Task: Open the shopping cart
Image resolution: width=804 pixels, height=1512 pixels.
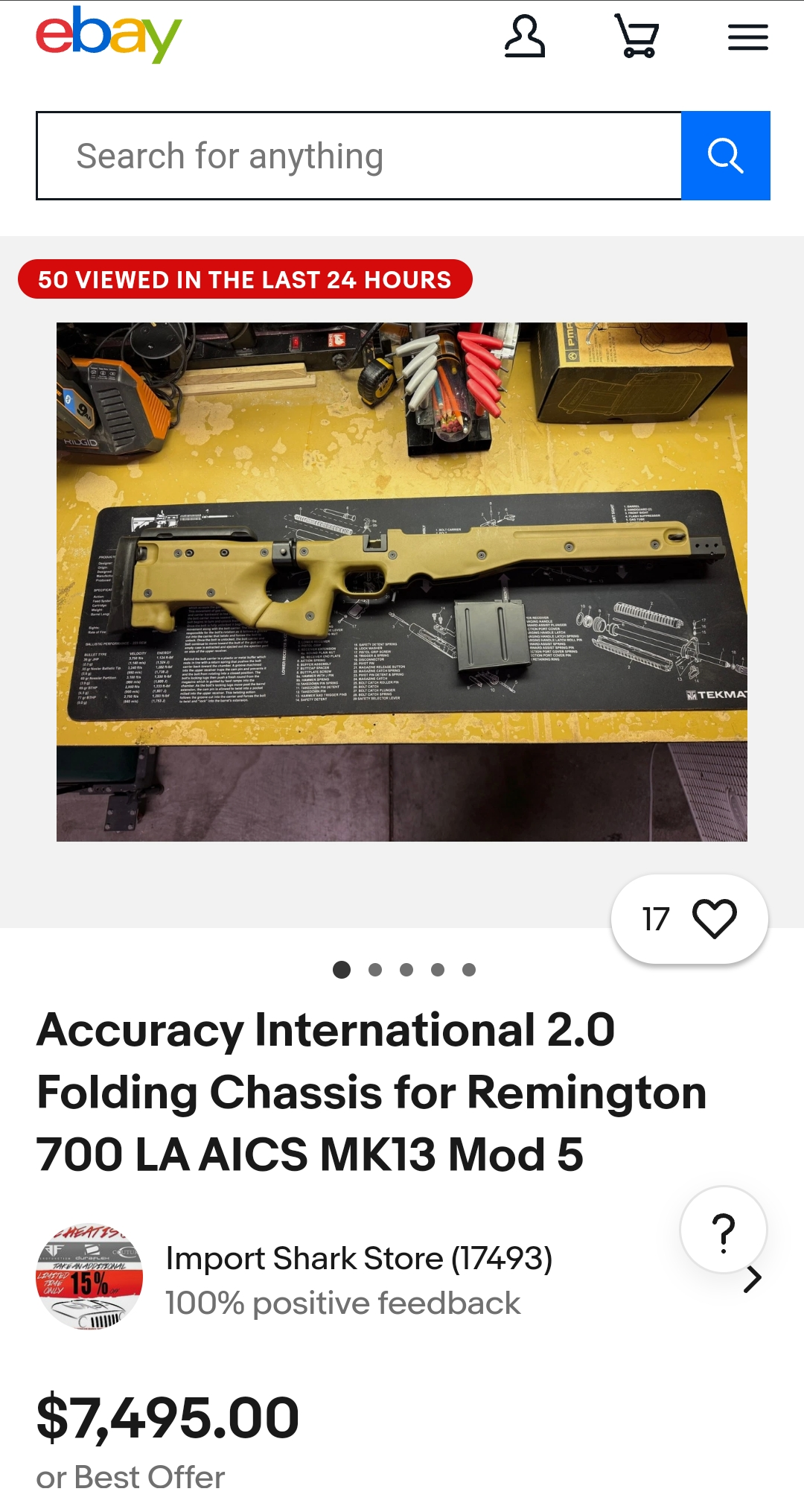Action: pos(637,36)
